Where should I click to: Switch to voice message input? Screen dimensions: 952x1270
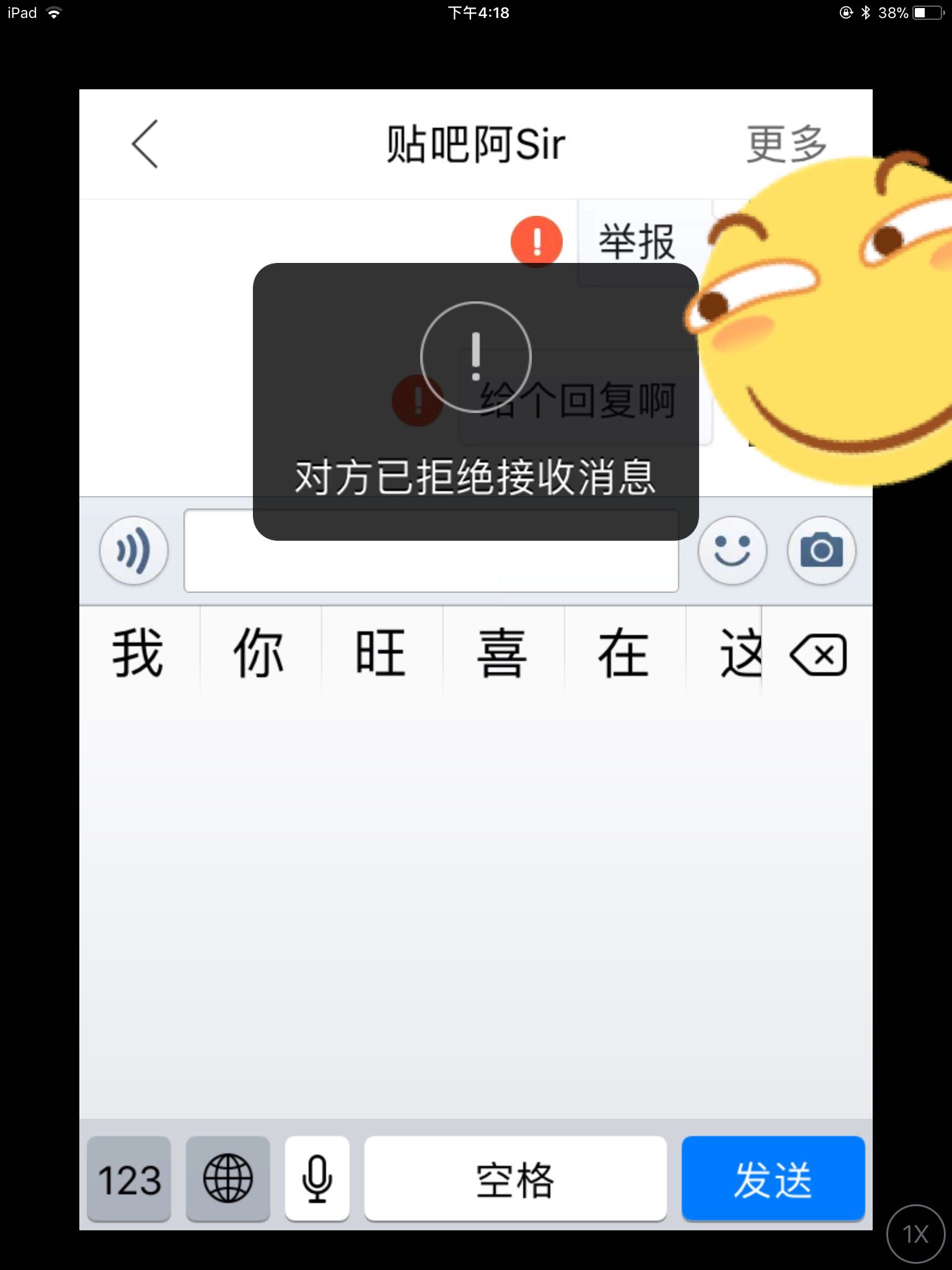[x=134, y=551]
